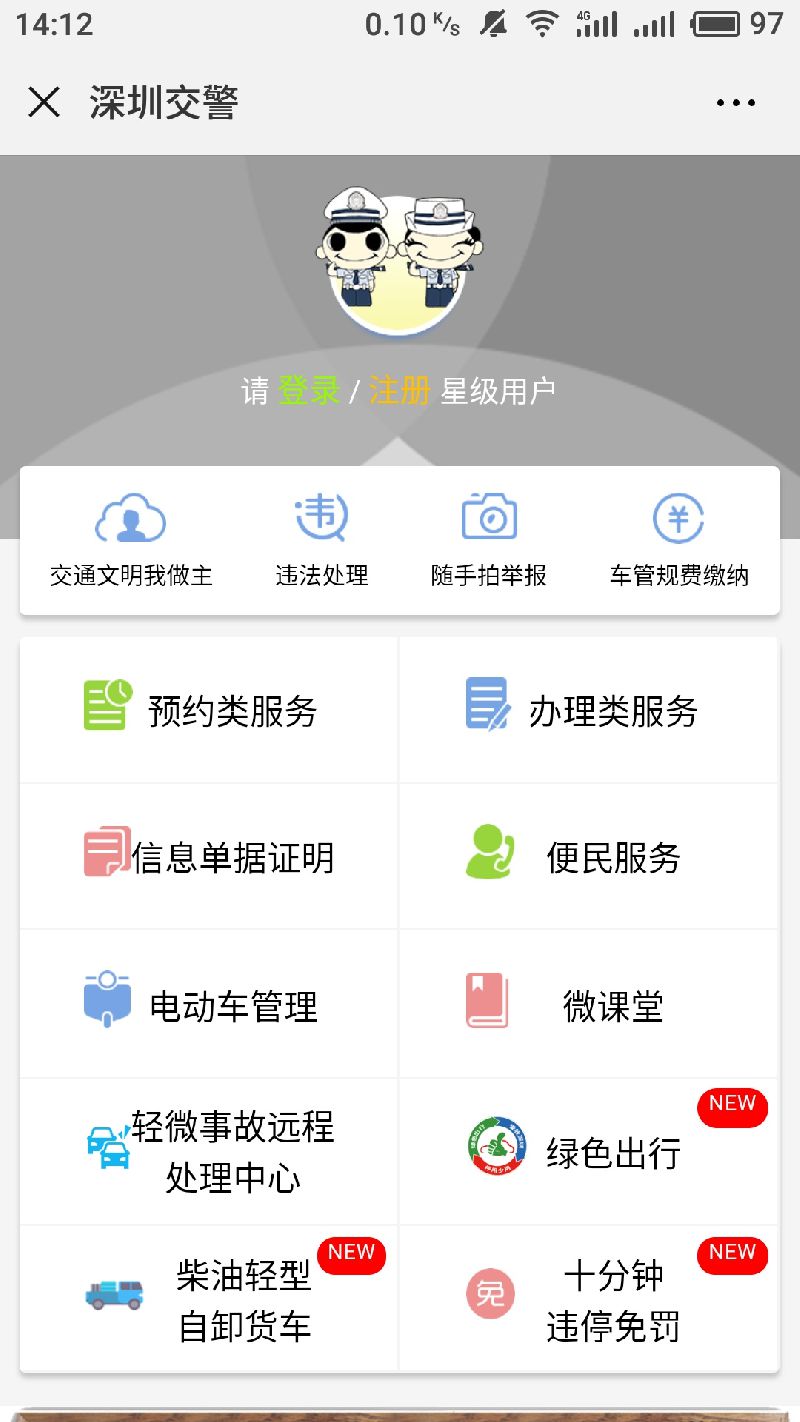Close the 深圳交警 page
Image resolution: width=800 pixels, height=1422 pixels.
pyautogui.click(x=44, y=102)
